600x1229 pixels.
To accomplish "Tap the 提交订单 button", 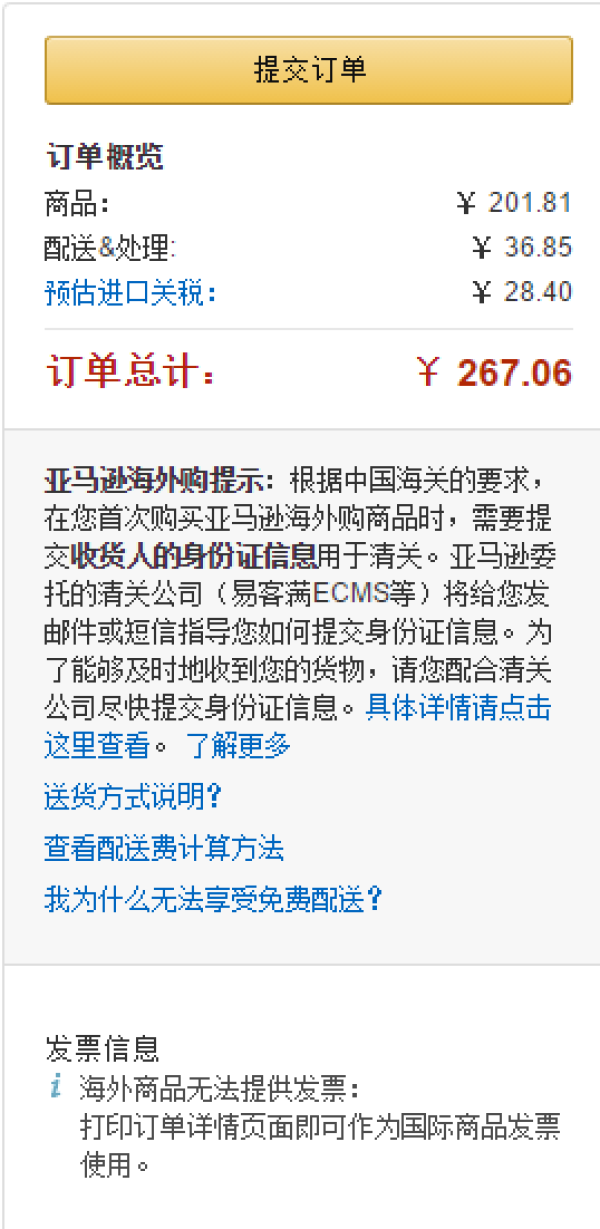I will coord(308,70).
